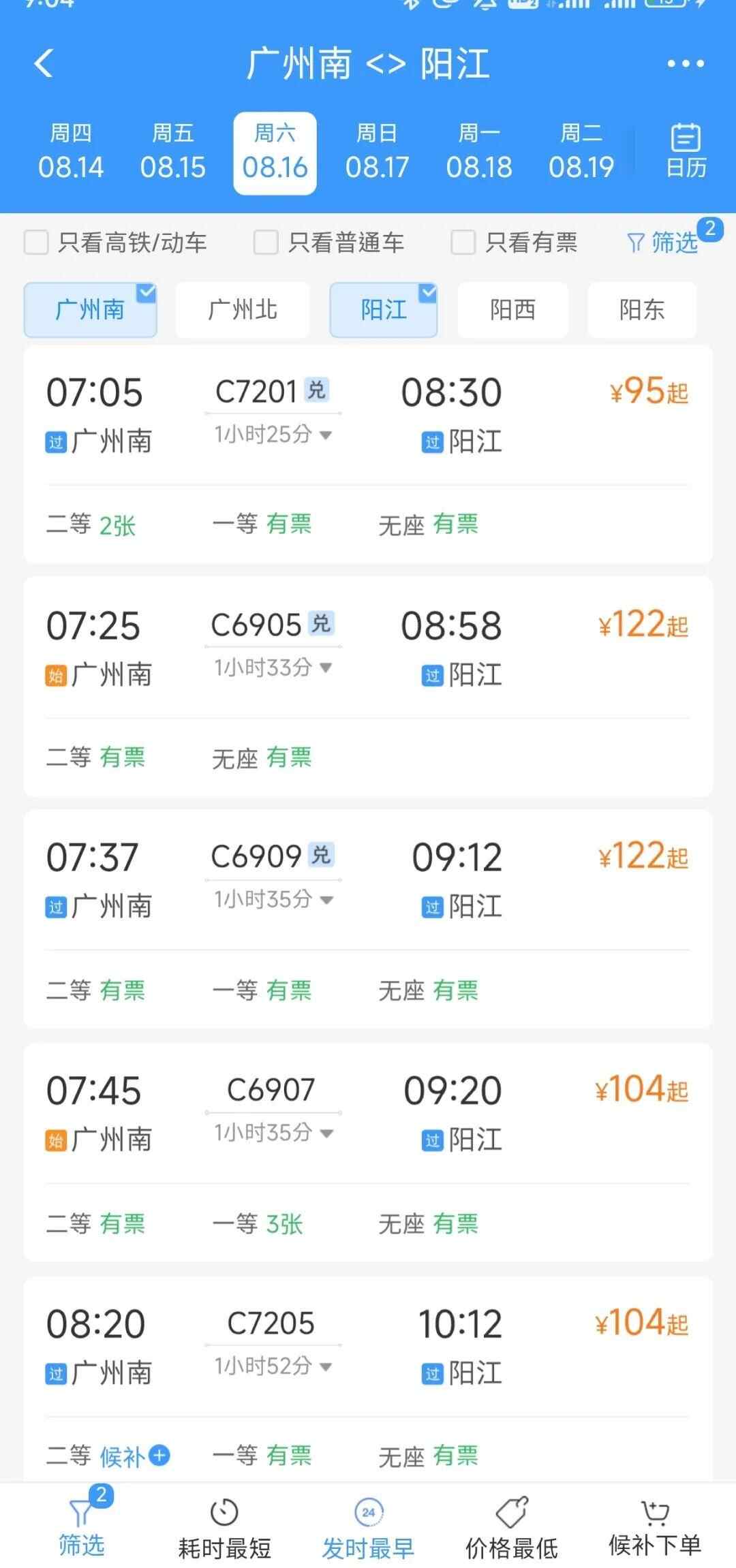
Task: Open 候补下单 waitlist order
Action: pos(654,1531)
